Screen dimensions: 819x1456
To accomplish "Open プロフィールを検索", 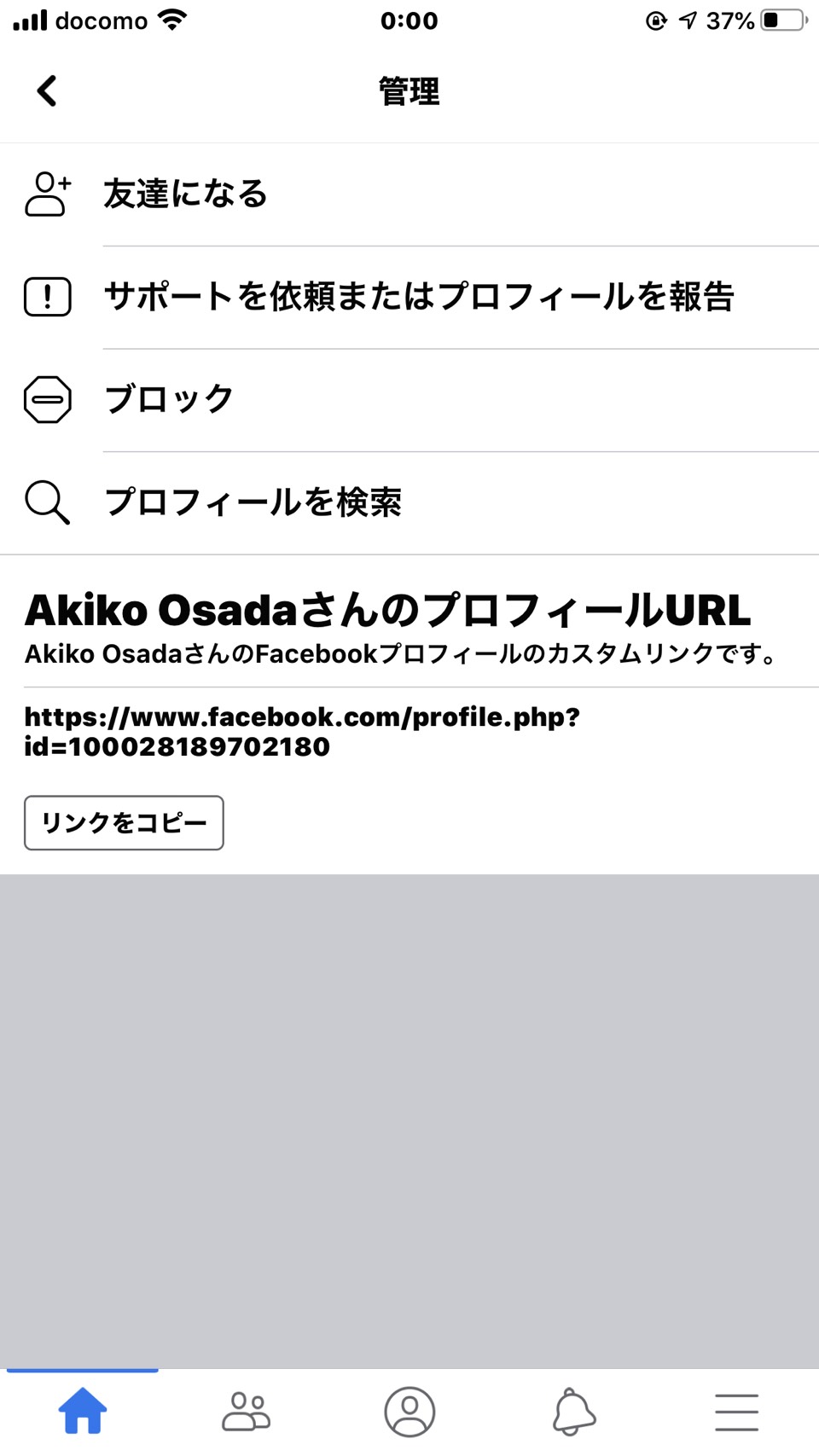I will (409, 502).
